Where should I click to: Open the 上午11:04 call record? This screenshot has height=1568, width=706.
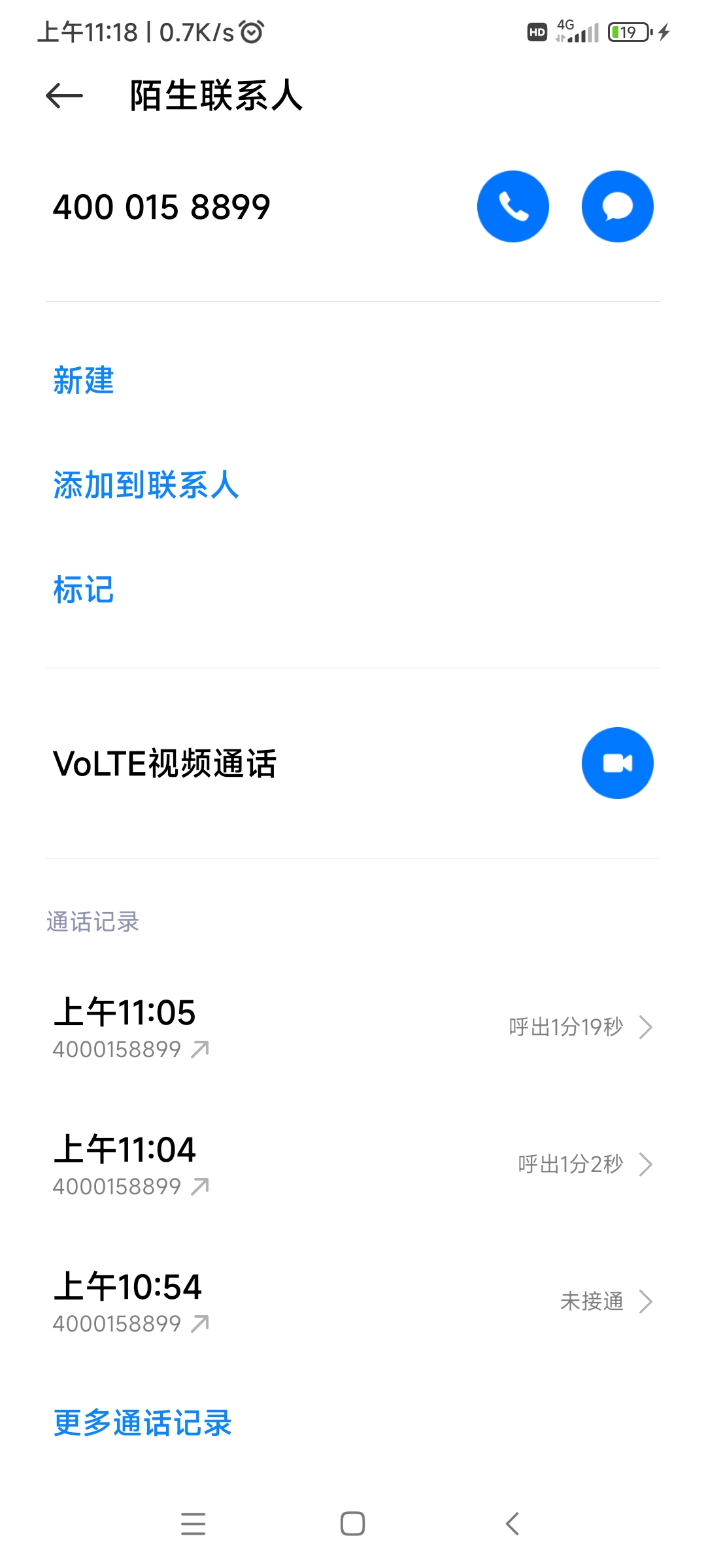click(353, 1164)
